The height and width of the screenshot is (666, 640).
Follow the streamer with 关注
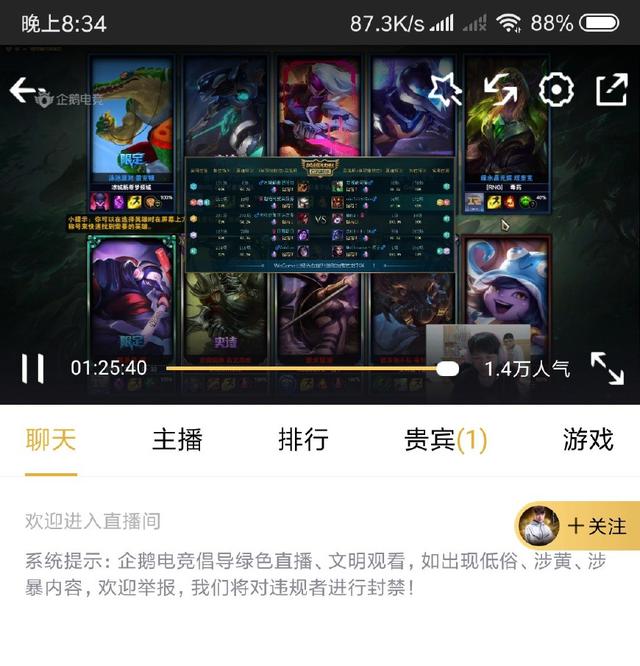(596, 526)
